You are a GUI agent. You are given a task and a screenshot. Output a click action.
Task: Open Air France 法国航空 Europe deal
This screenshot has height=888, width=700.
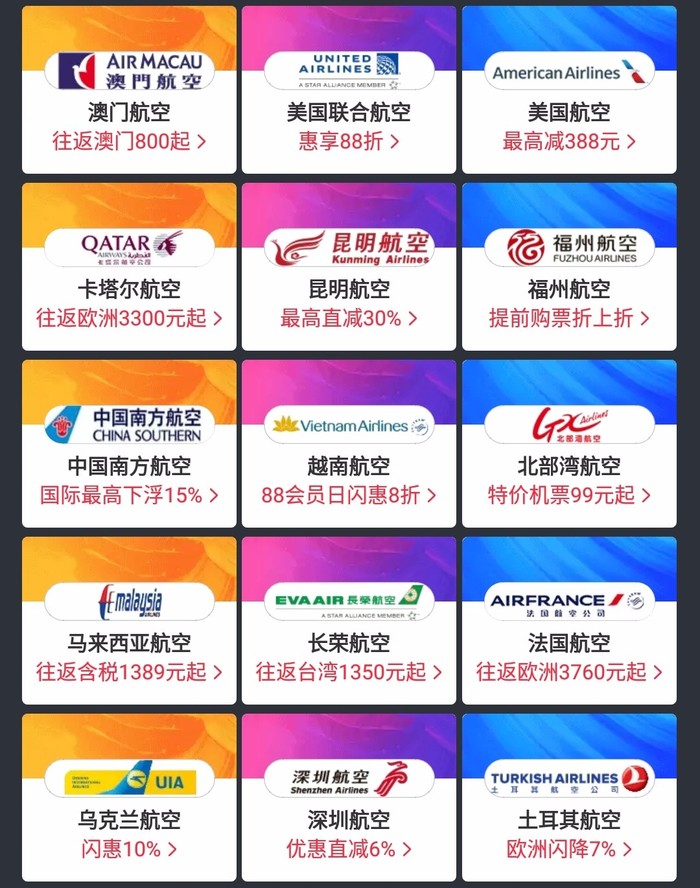568,644
